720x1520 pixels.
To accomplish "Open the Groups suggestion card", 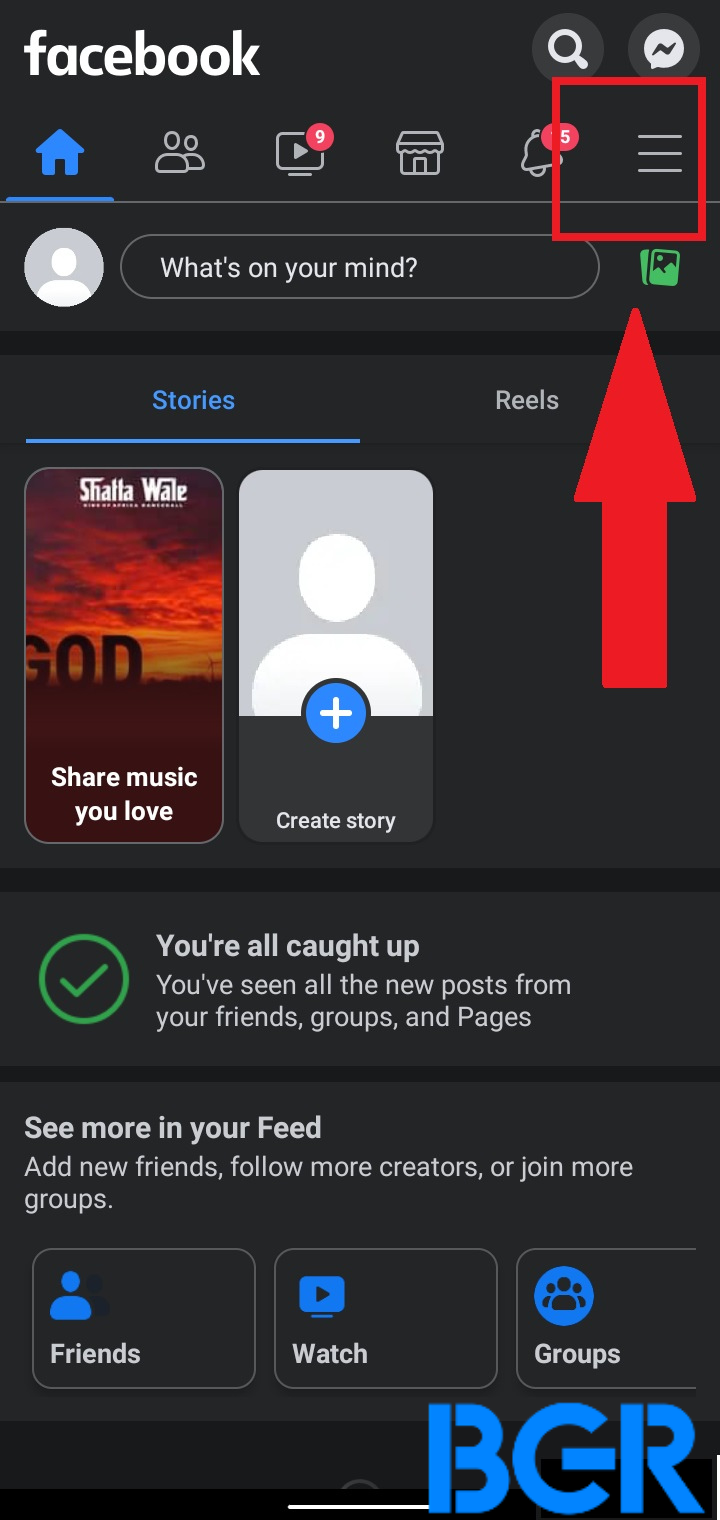I will (x=606, y=1318).
